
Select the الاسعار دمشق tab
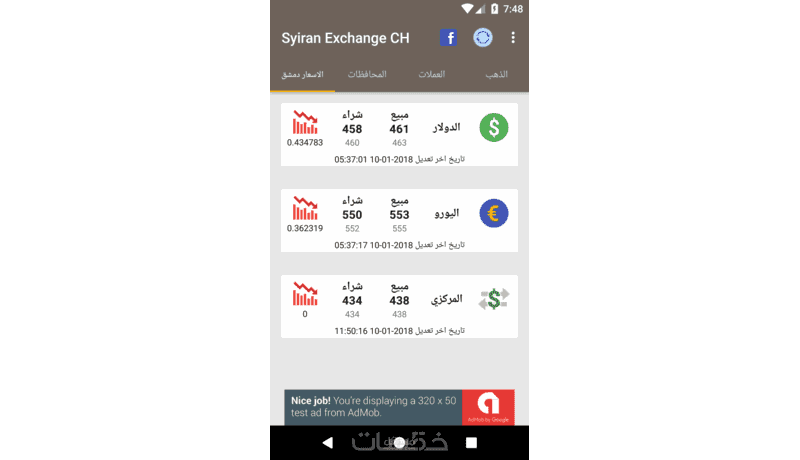click(302, 75)
